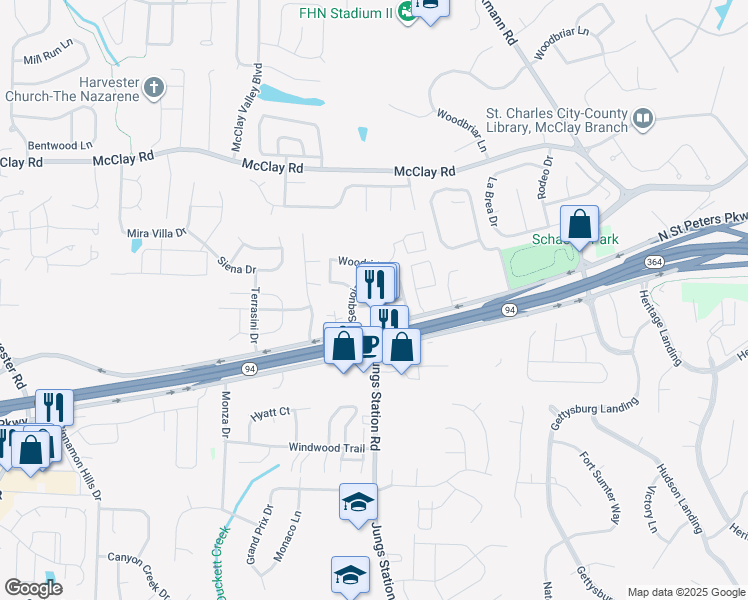Open the restaurant marker near Cinnamon Hills Dr

click(x=54, y=407)
